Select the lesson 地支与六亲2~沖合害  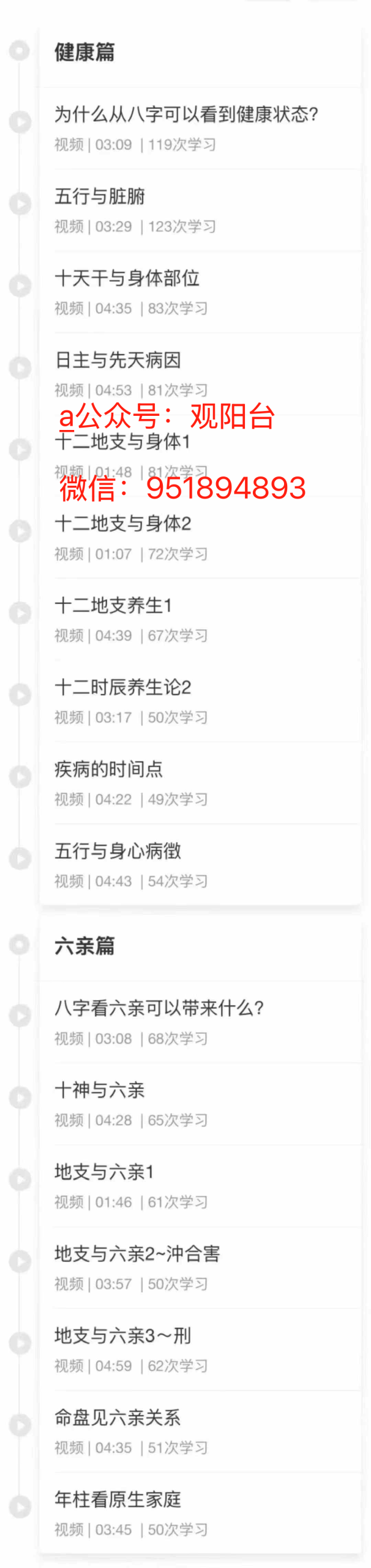(137, 1254)
